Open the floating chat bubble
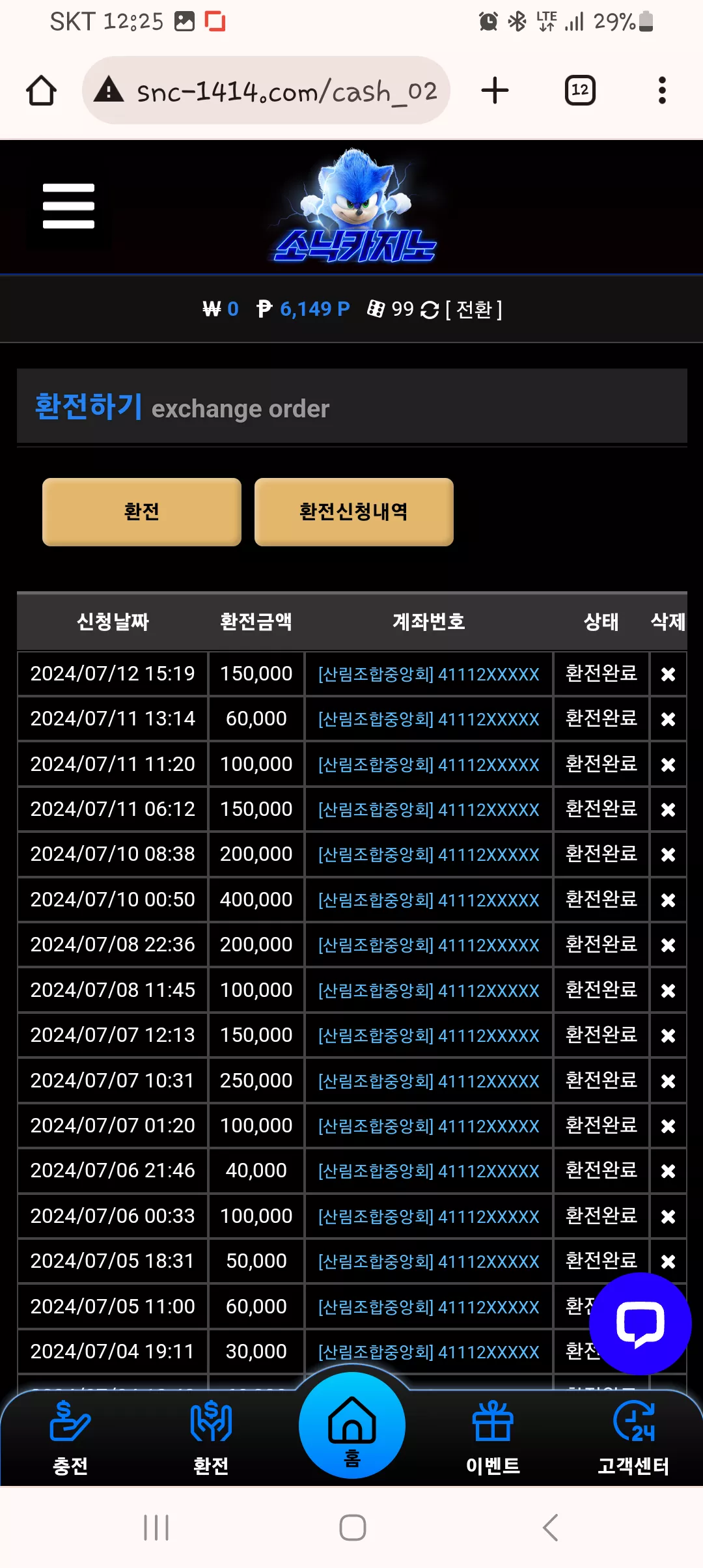The image size is (703, 1568). coord(641,1324)
